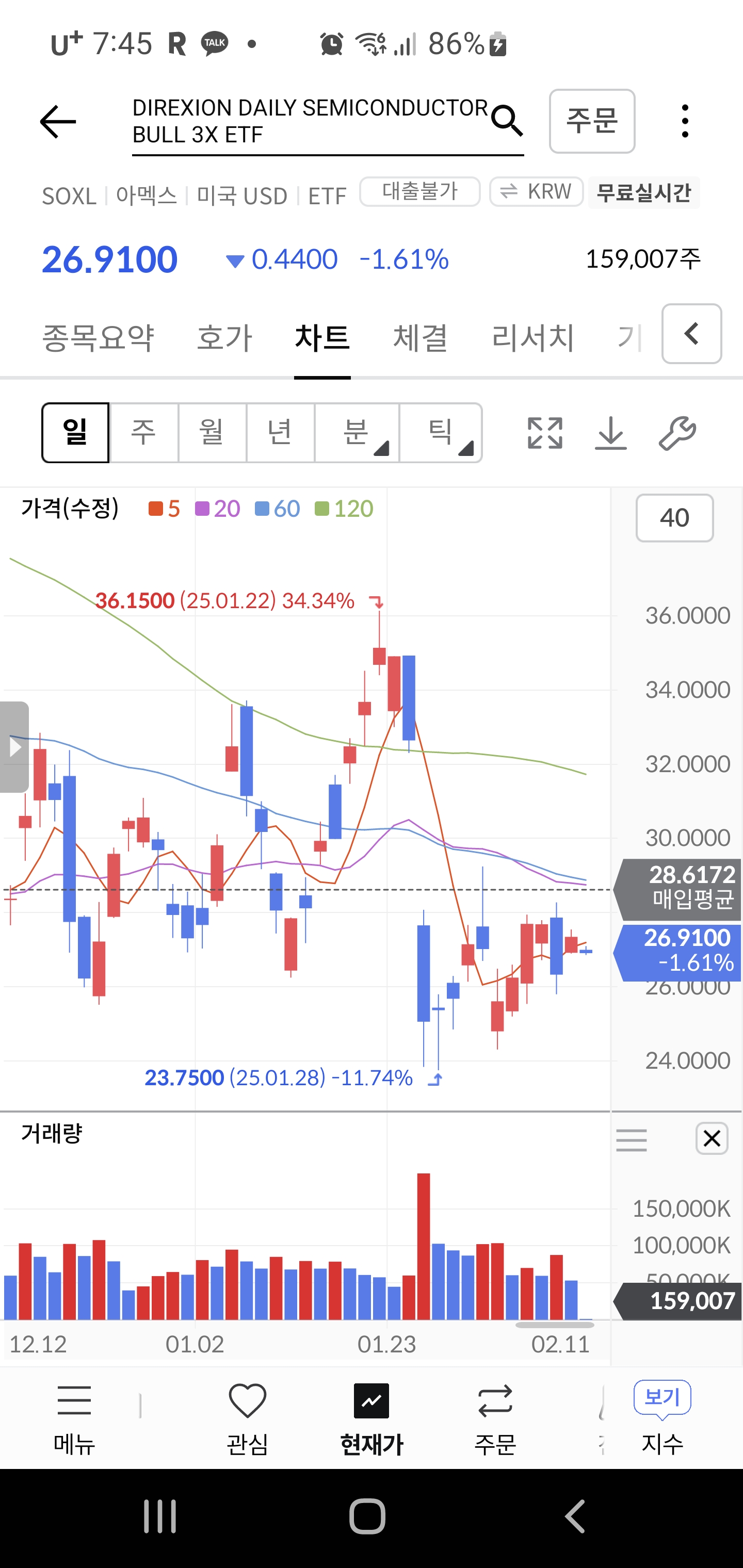Open the three-dot overflow menu

click(x=685, y=121)
